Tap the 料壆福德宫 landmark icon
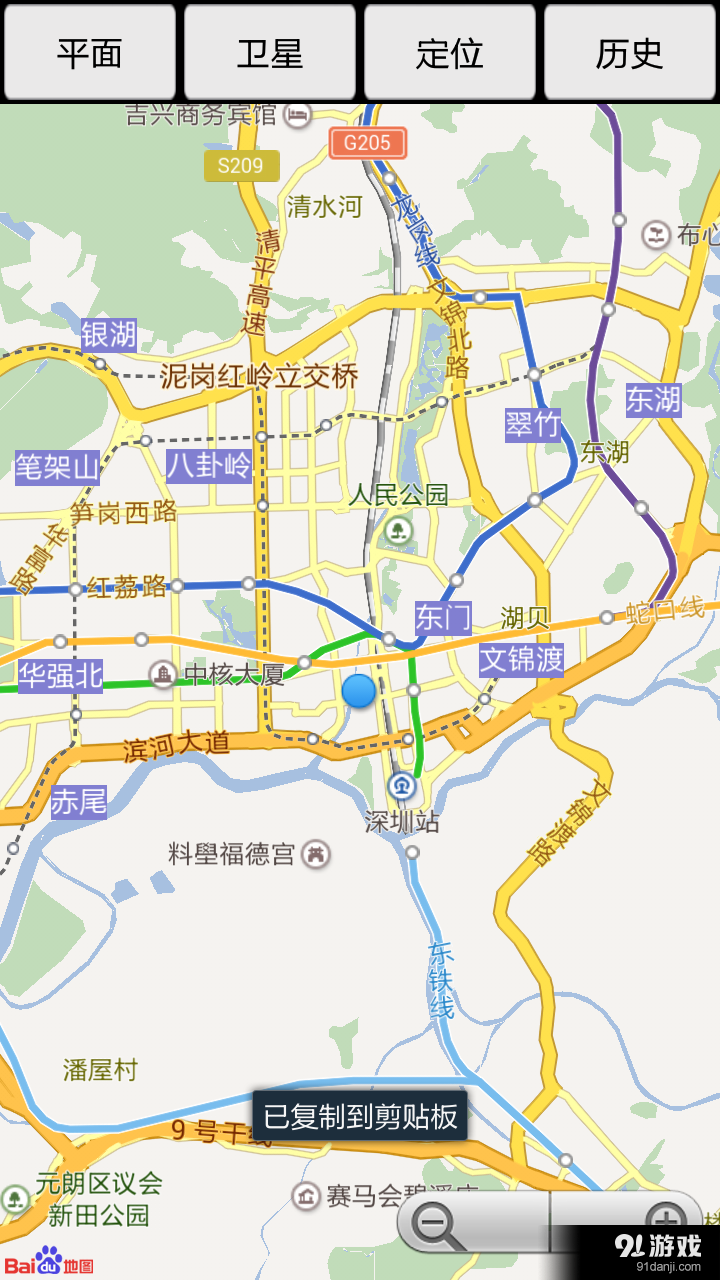The width and height of the screenshot is (720, 1280). pos(316,855)
